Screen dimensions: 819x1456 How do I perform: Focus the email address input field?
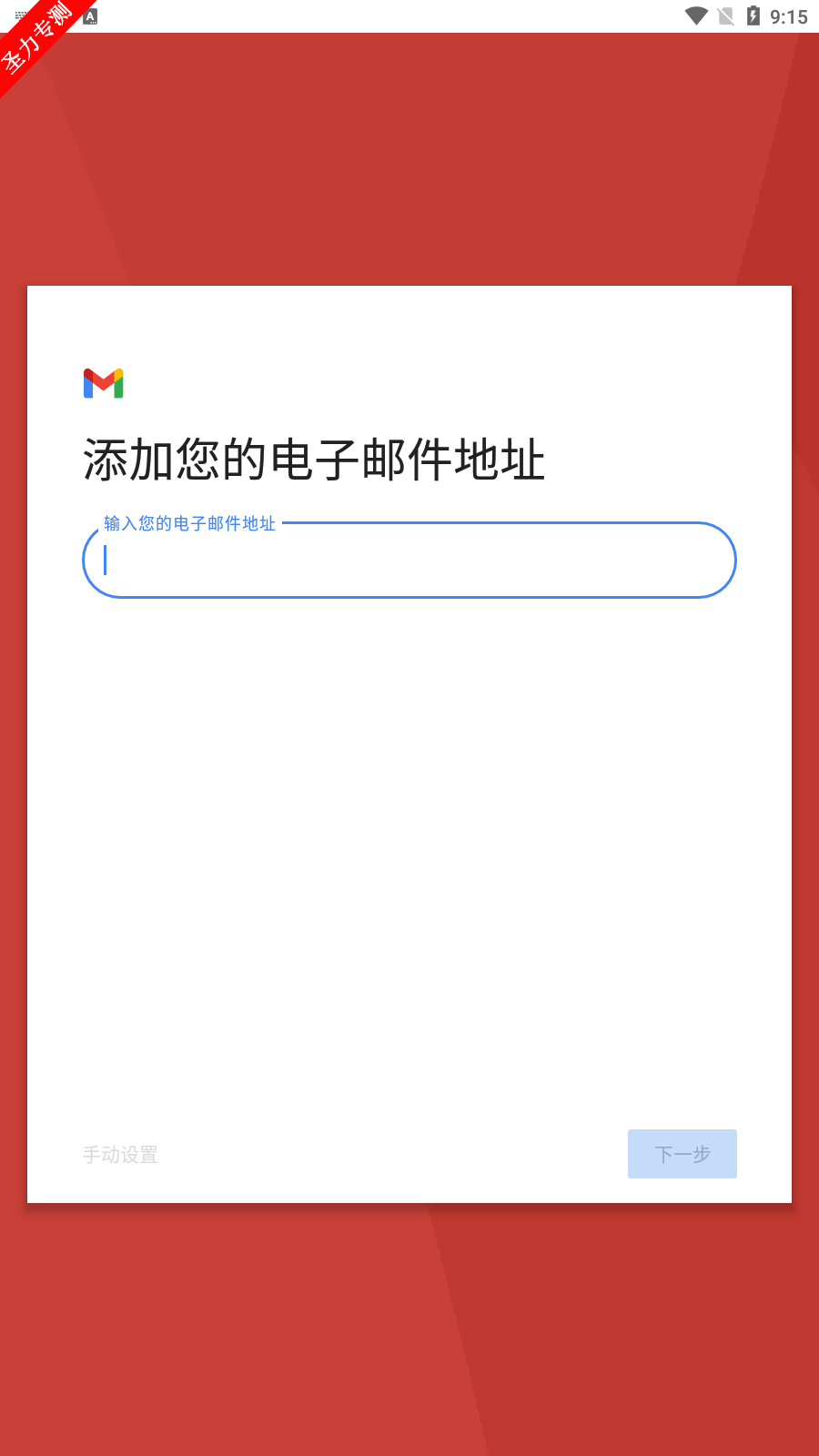coord(409,561)
